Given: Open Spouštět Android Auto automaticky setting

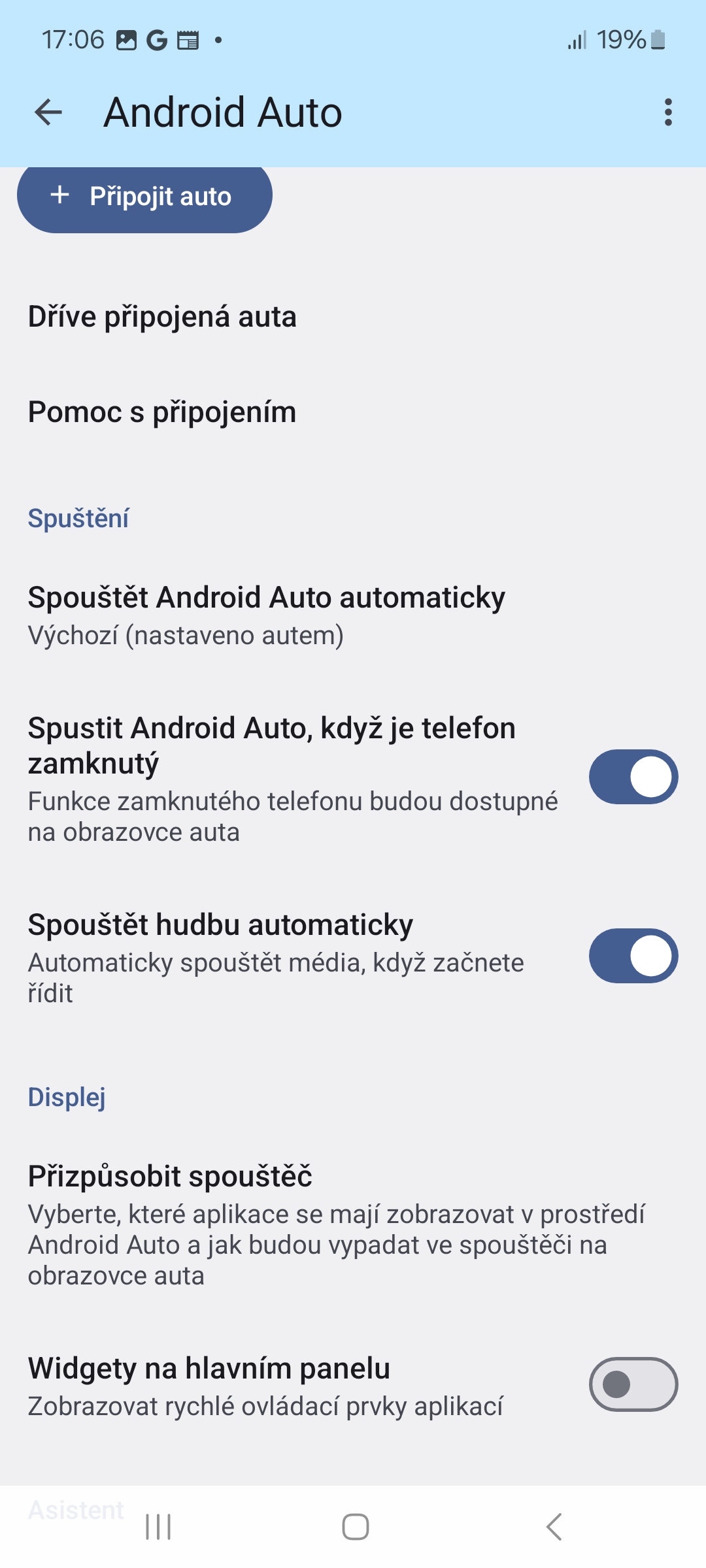Looking at the screenshot, I should (353, 615).
